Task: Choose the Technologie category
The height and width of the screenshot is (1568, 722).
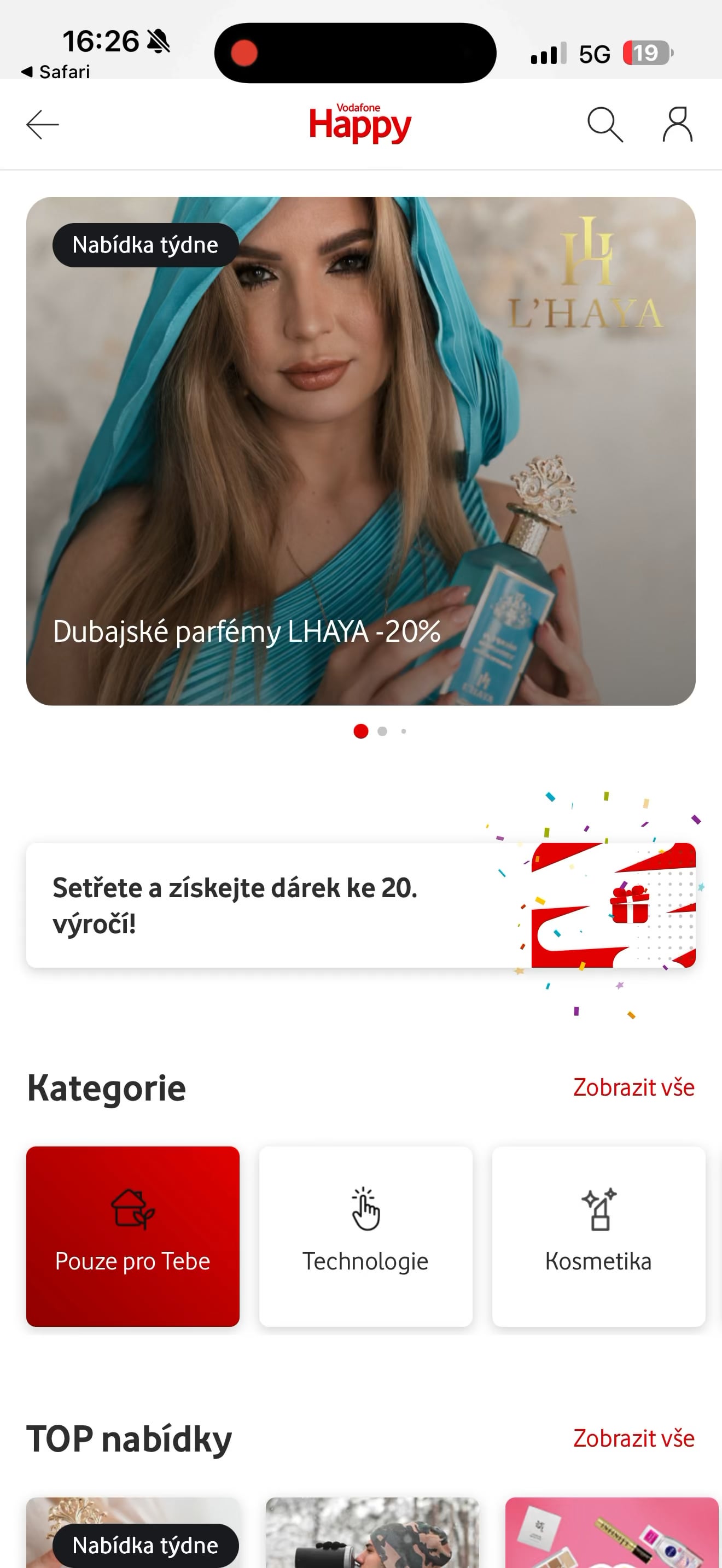Action: tap(365, 1236)
